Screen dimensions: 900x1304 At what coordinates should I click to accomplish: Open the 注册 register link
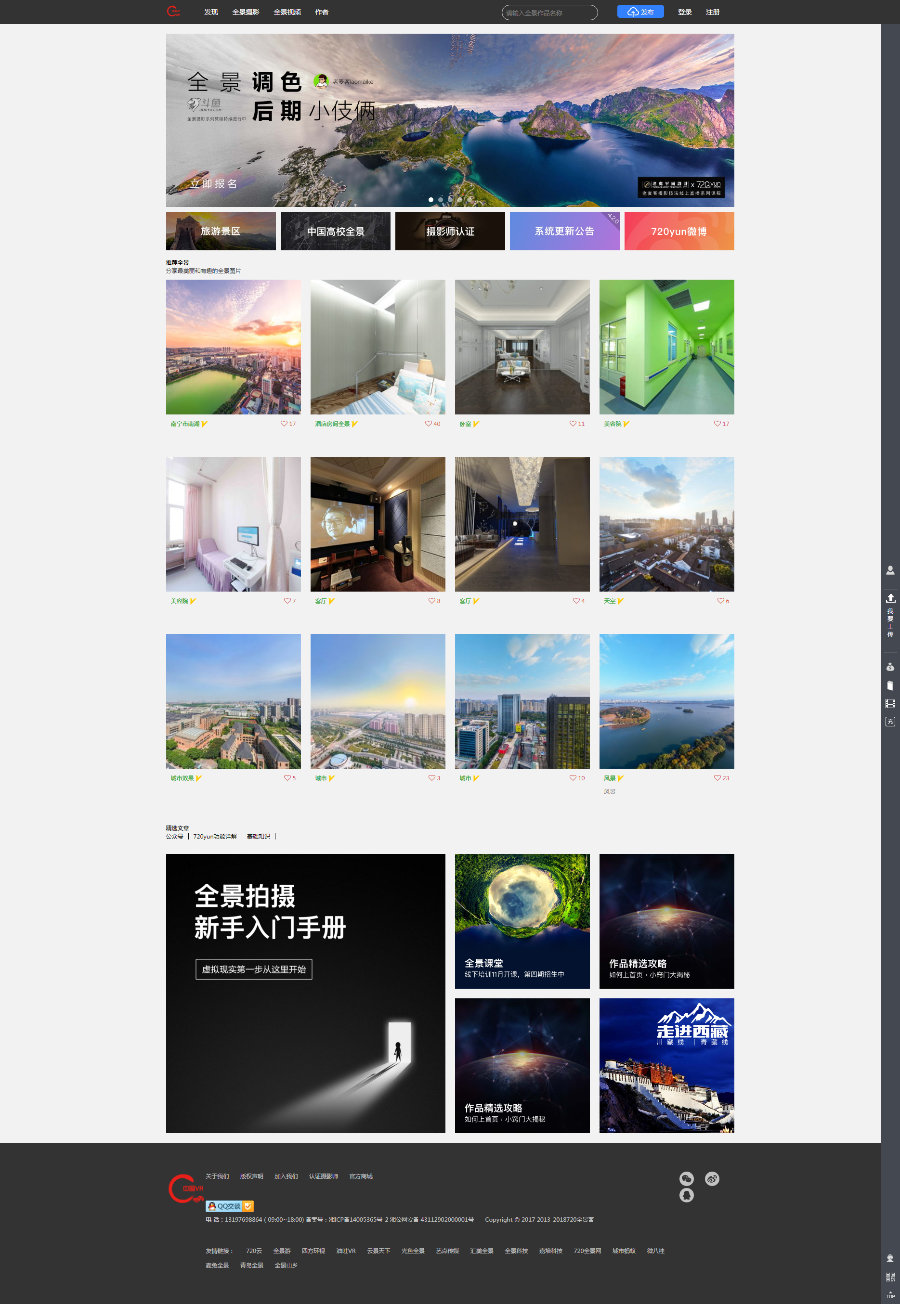tap(712, 12)
